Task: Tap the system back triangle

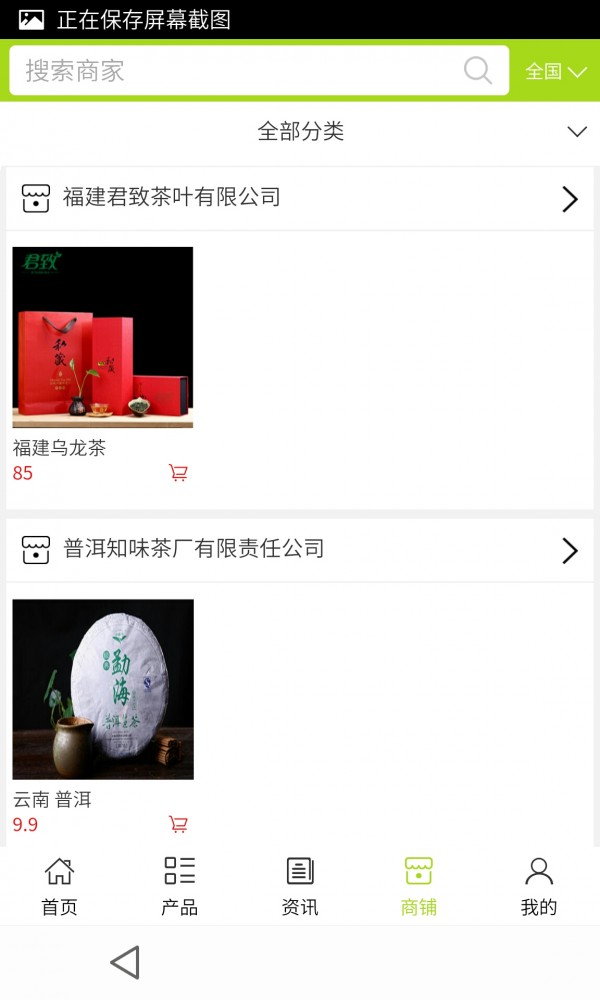Action: click(x=125, y=963)
